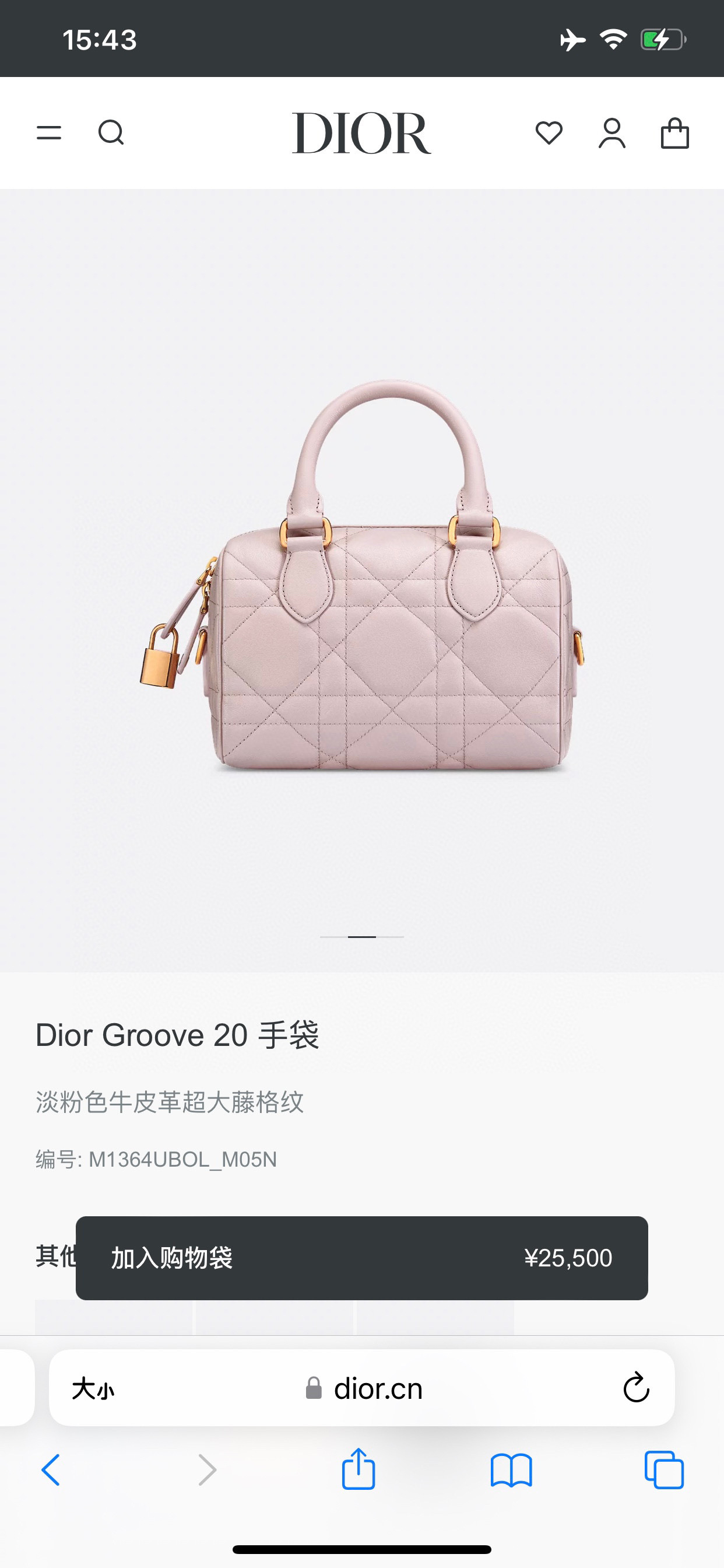724x1568 pixels.
Task: View the wishlist heart
Action: coord(549,132)
